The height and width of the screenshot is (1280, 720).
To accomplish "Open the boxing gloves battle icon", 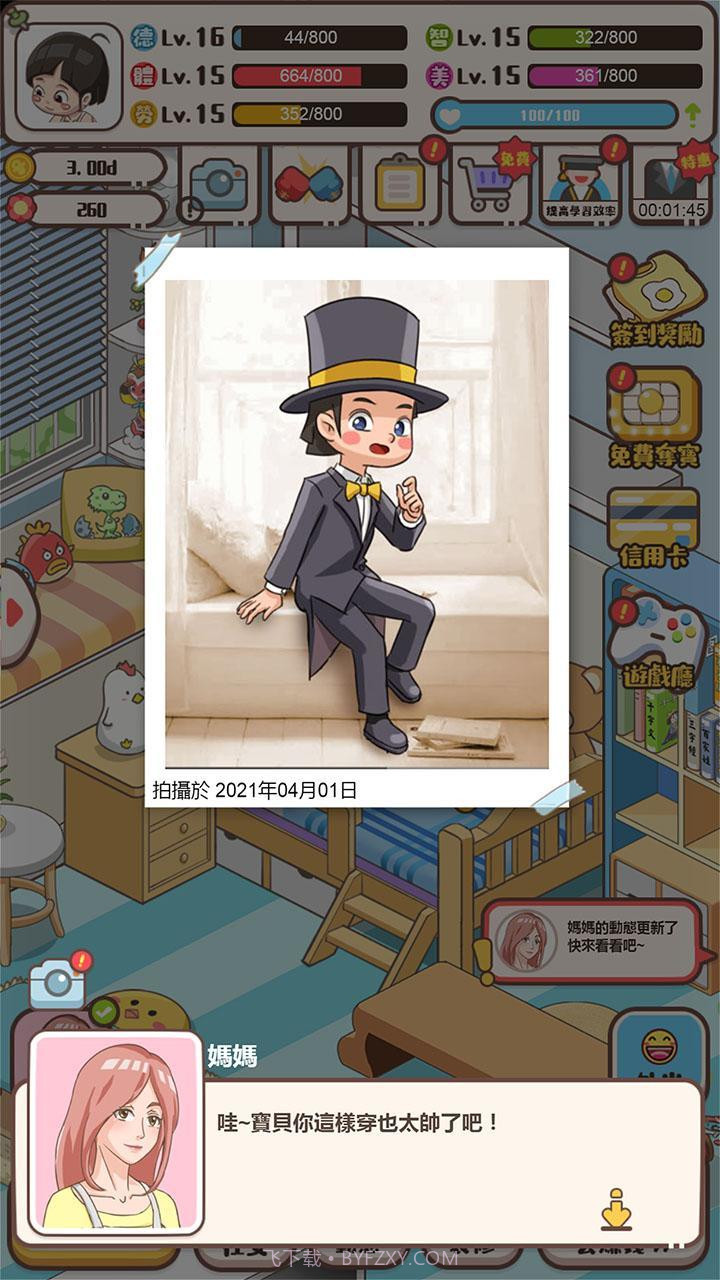I will click(x=308, y=185).
